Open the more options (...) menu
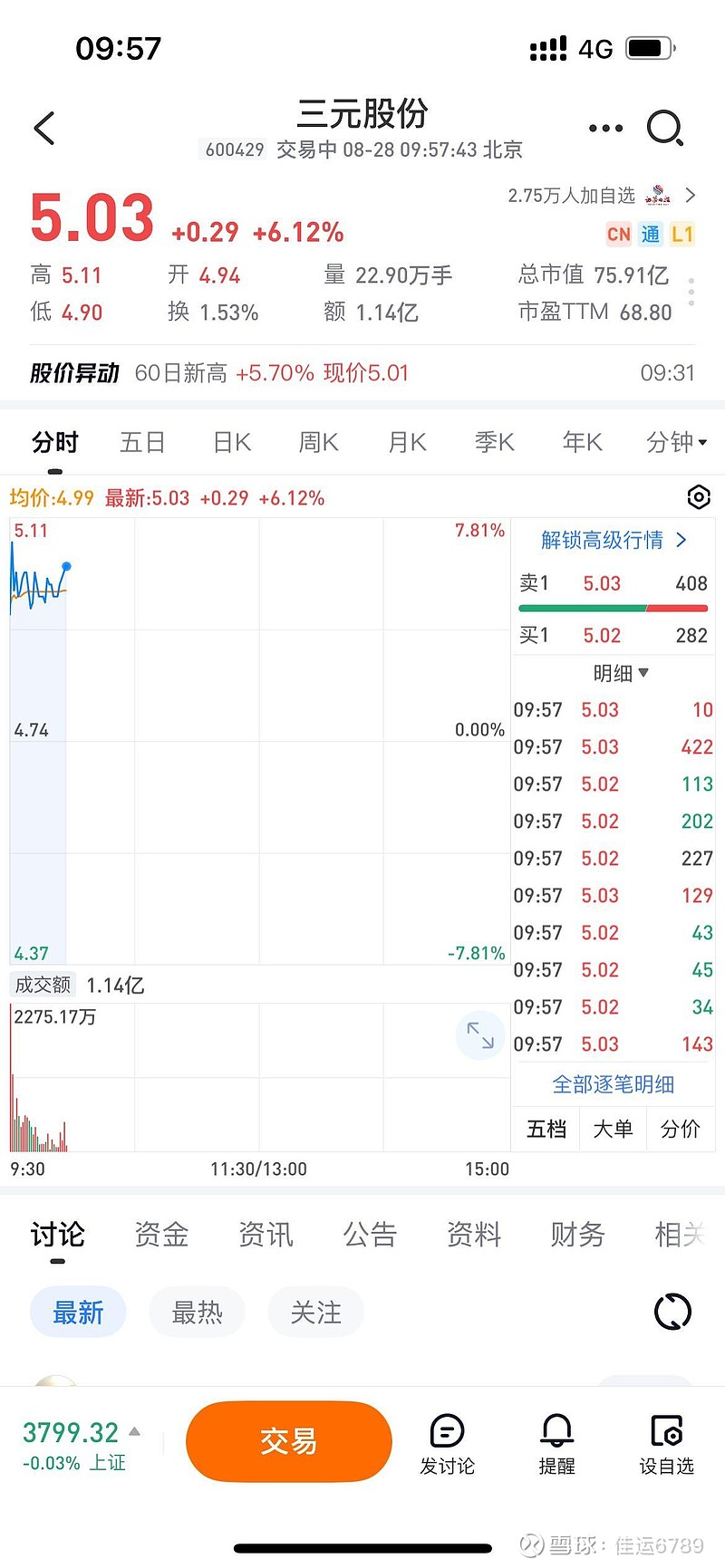 (x=604, y=128)
